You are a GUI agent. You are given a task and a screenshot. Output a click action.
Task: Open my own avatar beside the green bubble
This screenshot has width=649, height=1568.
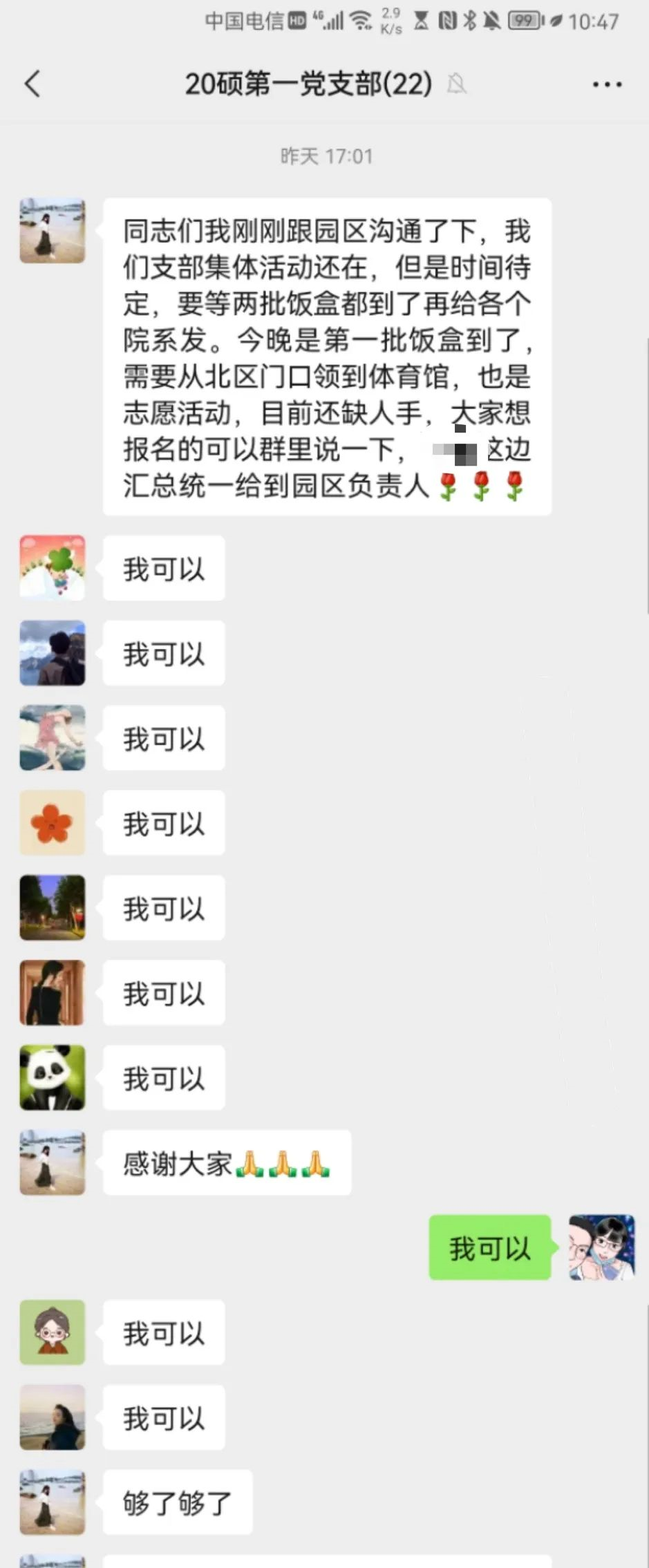601,1247
